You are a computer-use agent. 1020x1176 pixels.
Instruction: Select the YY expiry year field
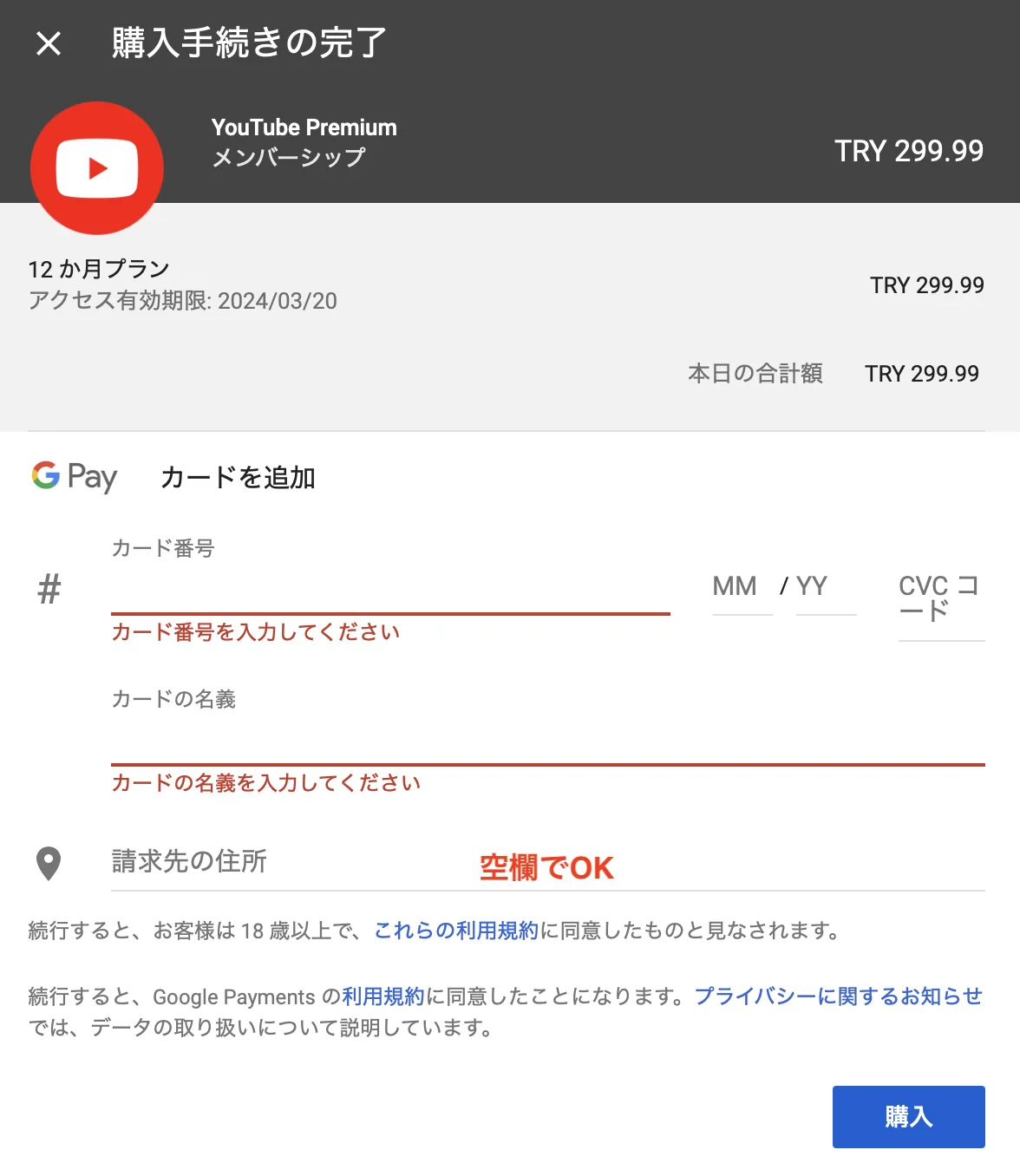pos(825,588)
